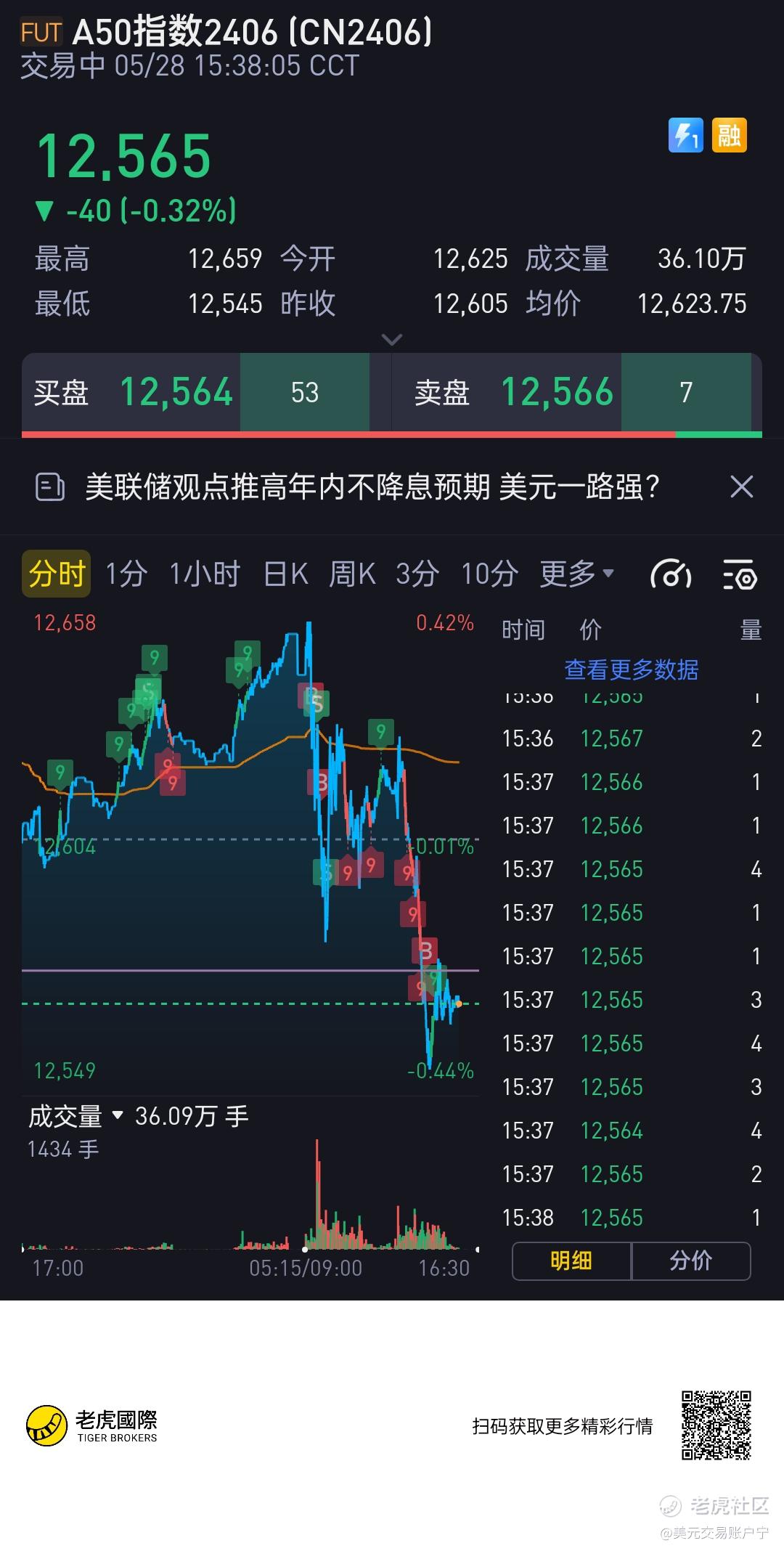Switch to the 日K chart
The height and width of the screenshot is (1551, 784).
[285, 574]
